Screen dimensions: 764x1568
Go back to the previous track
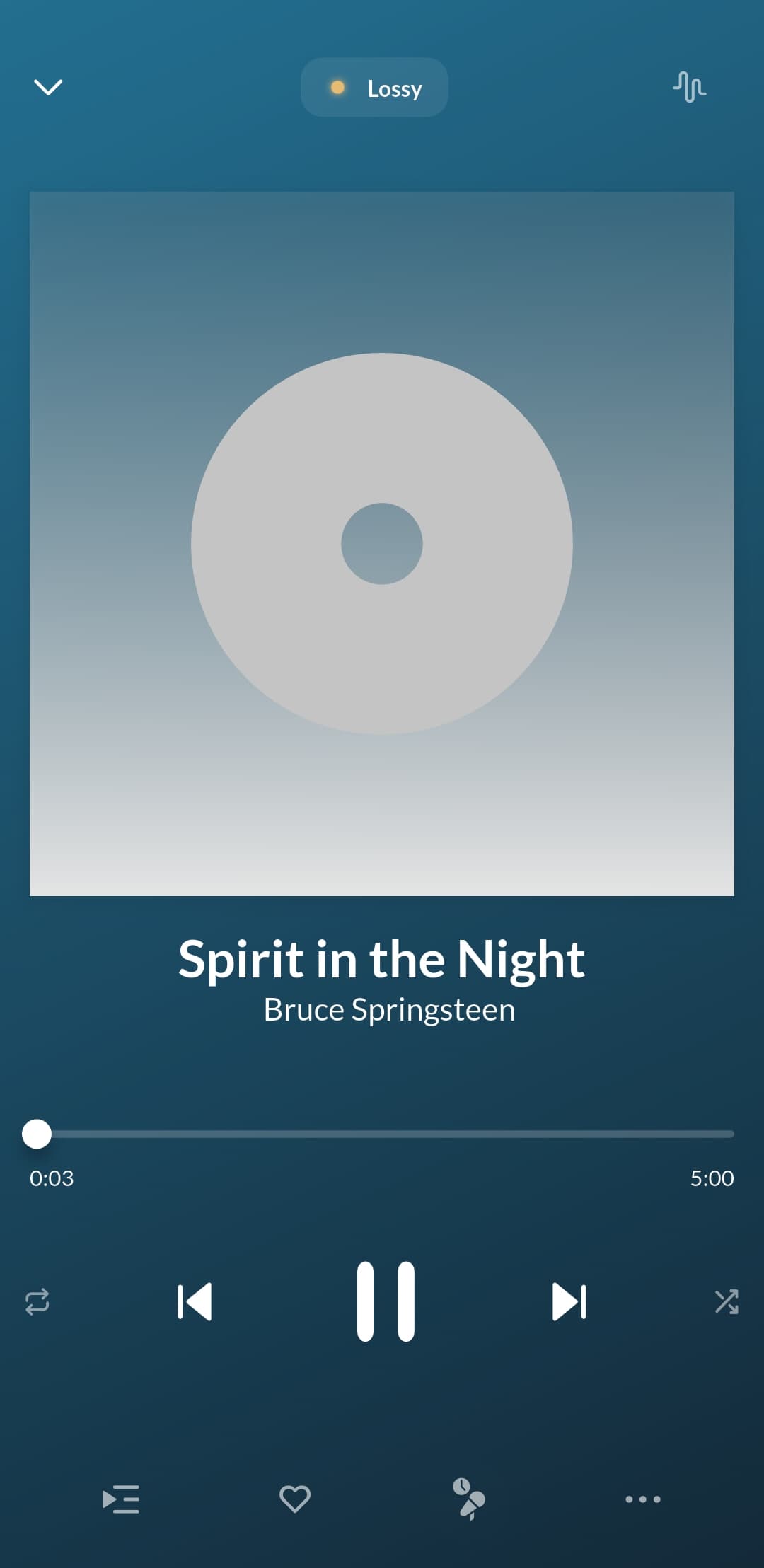coord(195,1301)
